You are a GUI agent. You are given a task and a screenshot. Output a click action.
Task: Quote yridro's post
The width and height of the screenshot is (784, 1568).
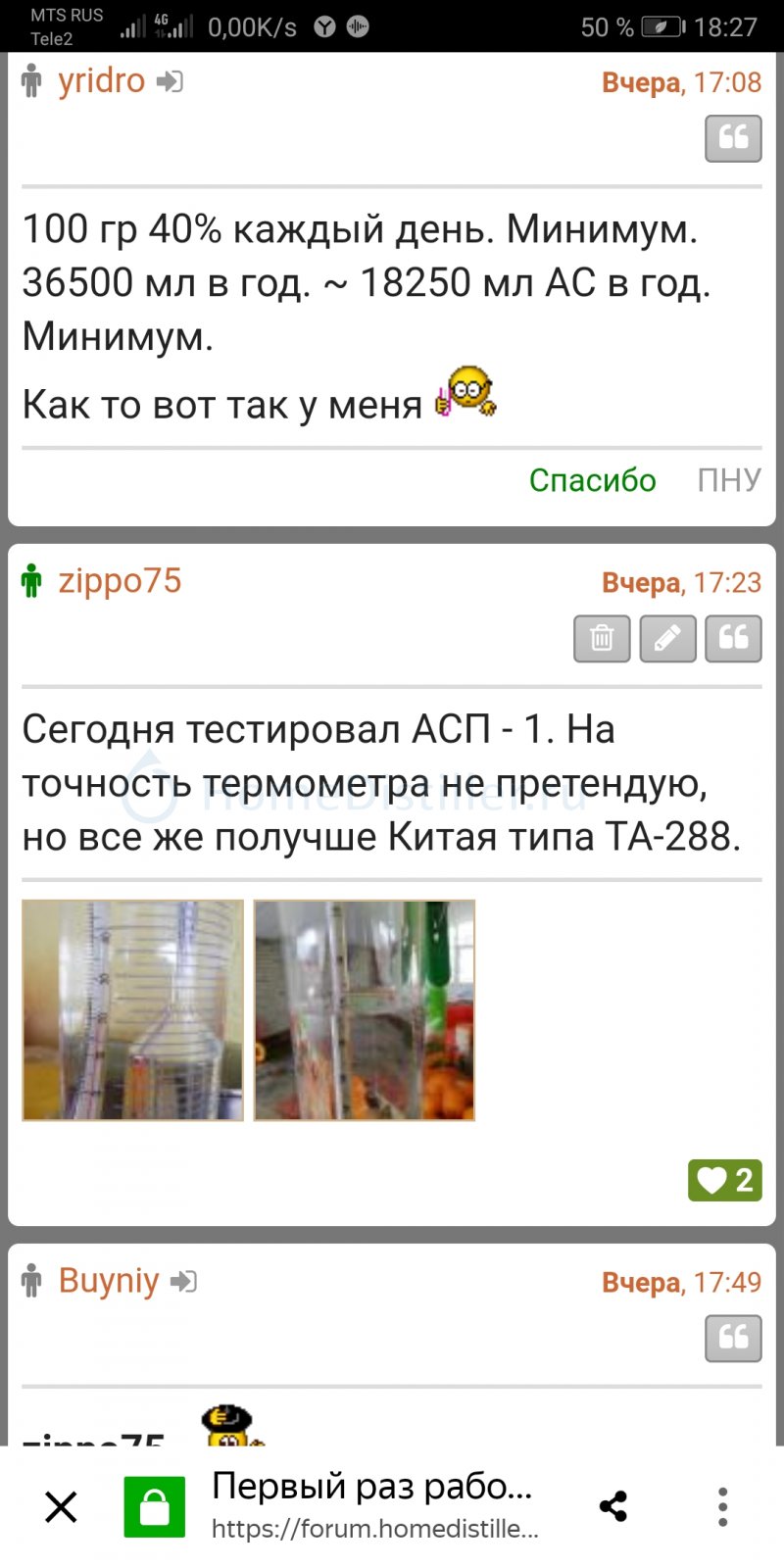(733, 137)
